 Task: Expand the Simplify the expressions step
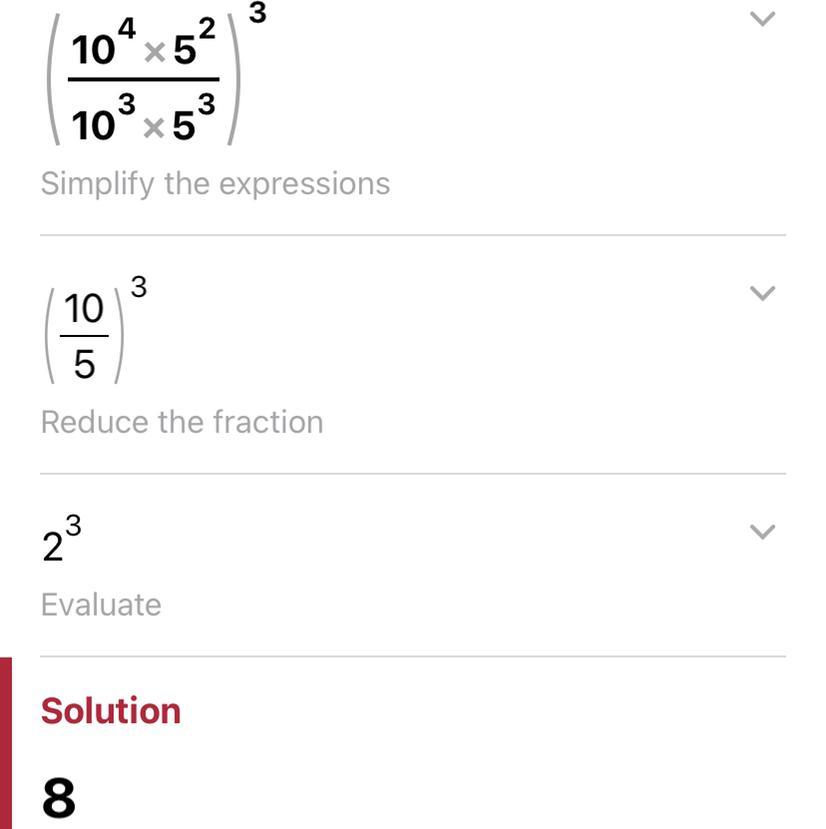762,19
